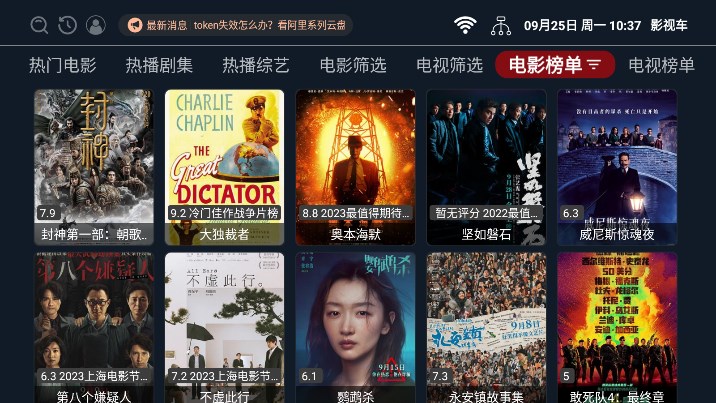Open the movie 封神第一部：朝歌风云
716x403 pixels.
[x=94, y=167]
